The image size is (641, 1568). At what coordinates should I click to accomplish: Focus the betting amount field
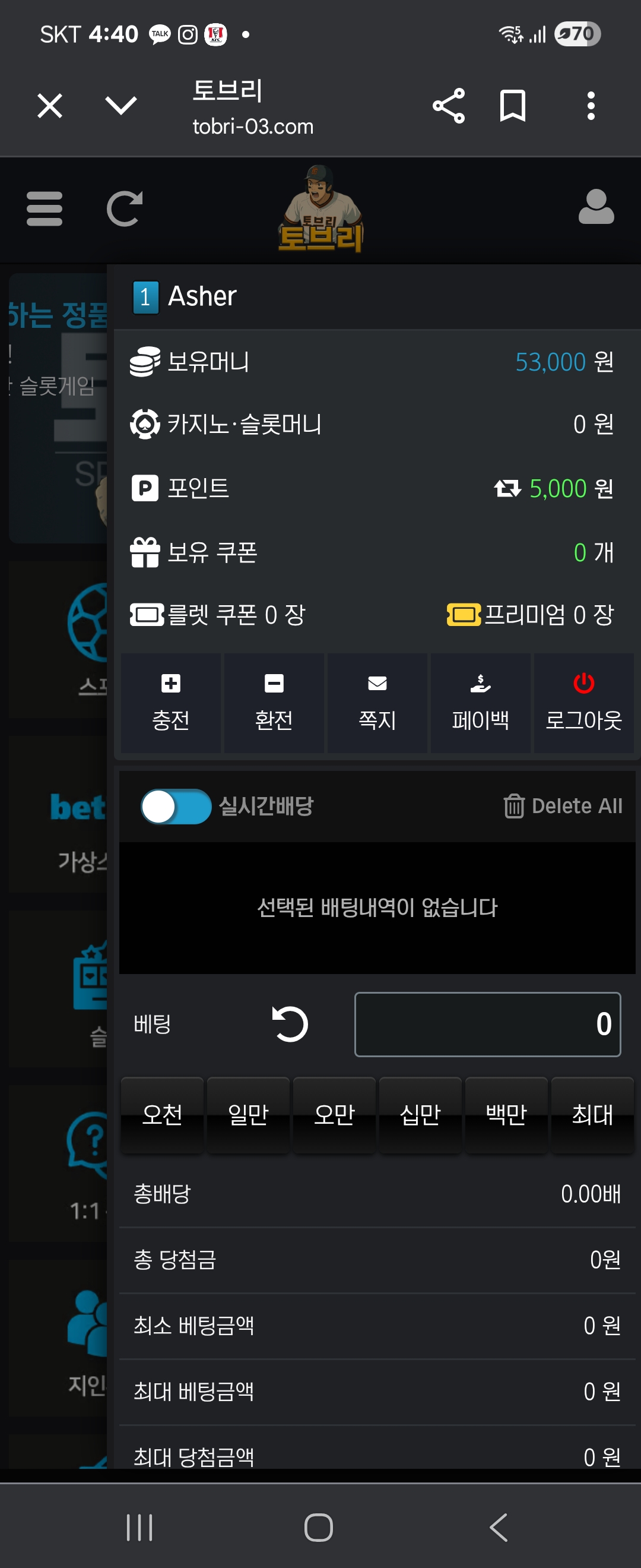(x=487, y=1024)
